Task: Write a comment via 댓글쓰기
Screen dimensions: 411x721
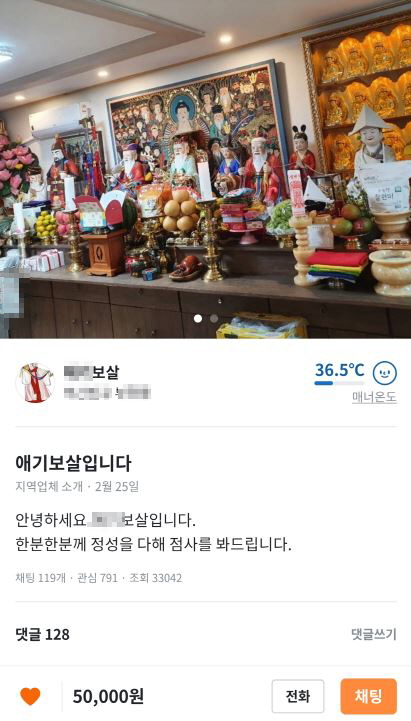Action: [373, 635]
